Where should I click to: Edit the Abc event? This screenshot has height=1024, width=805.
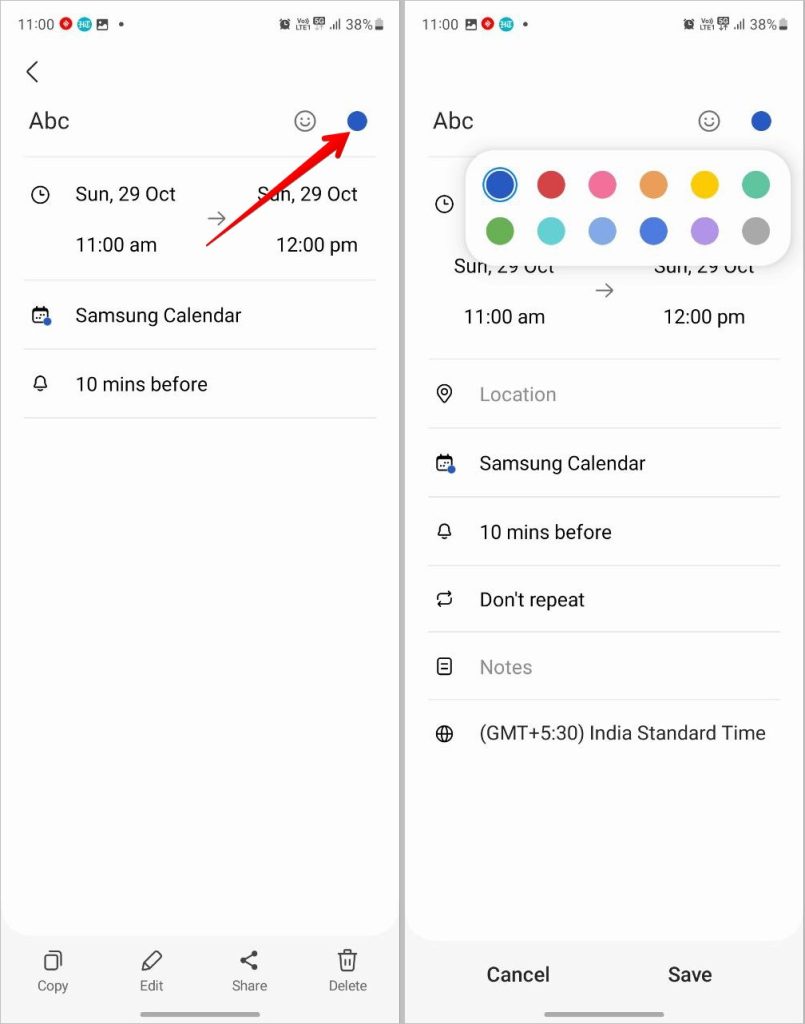point(151,971)
